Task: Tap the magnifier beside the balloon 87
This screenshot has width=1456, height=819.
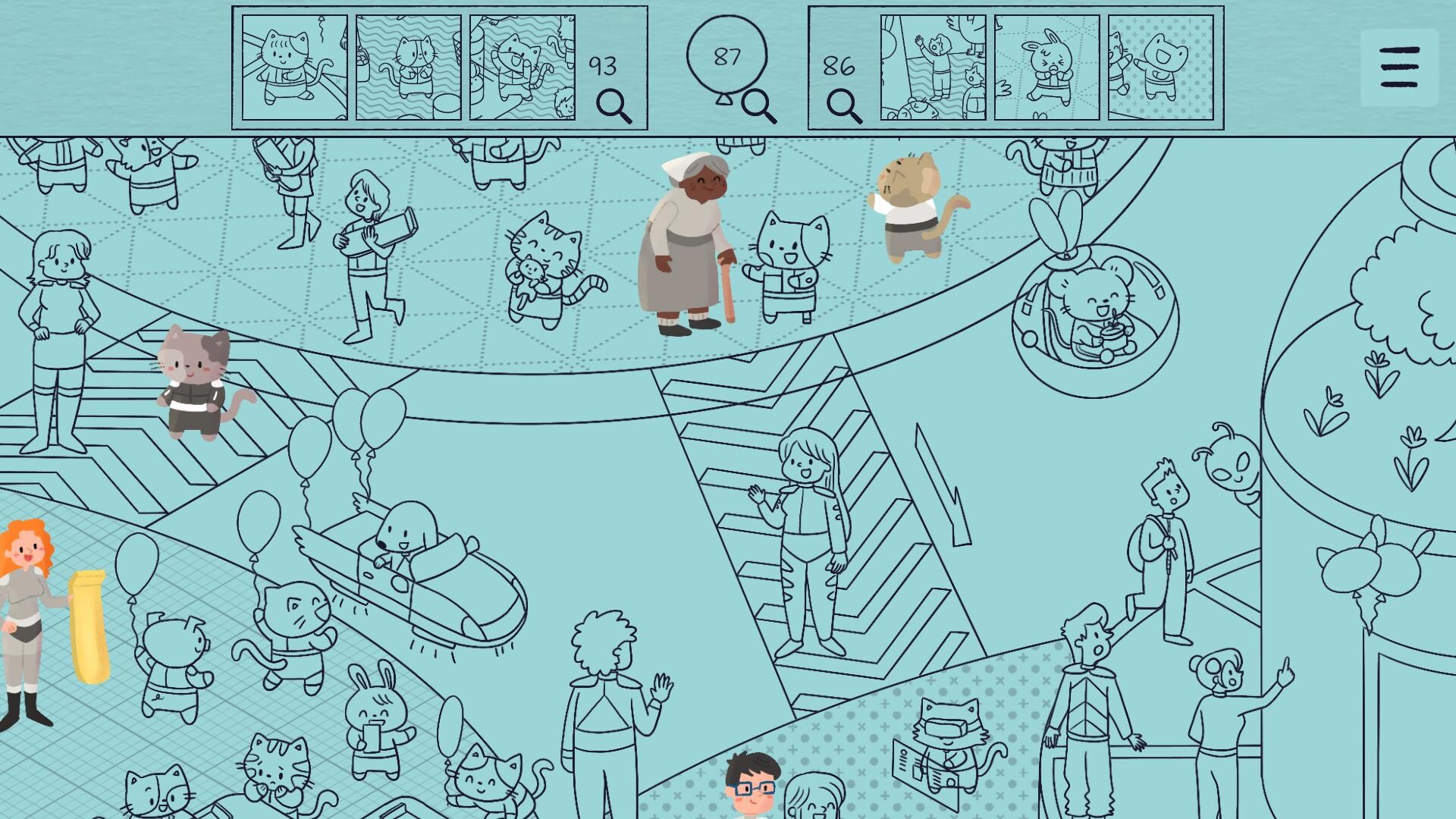Action: (x=758, y=105)
